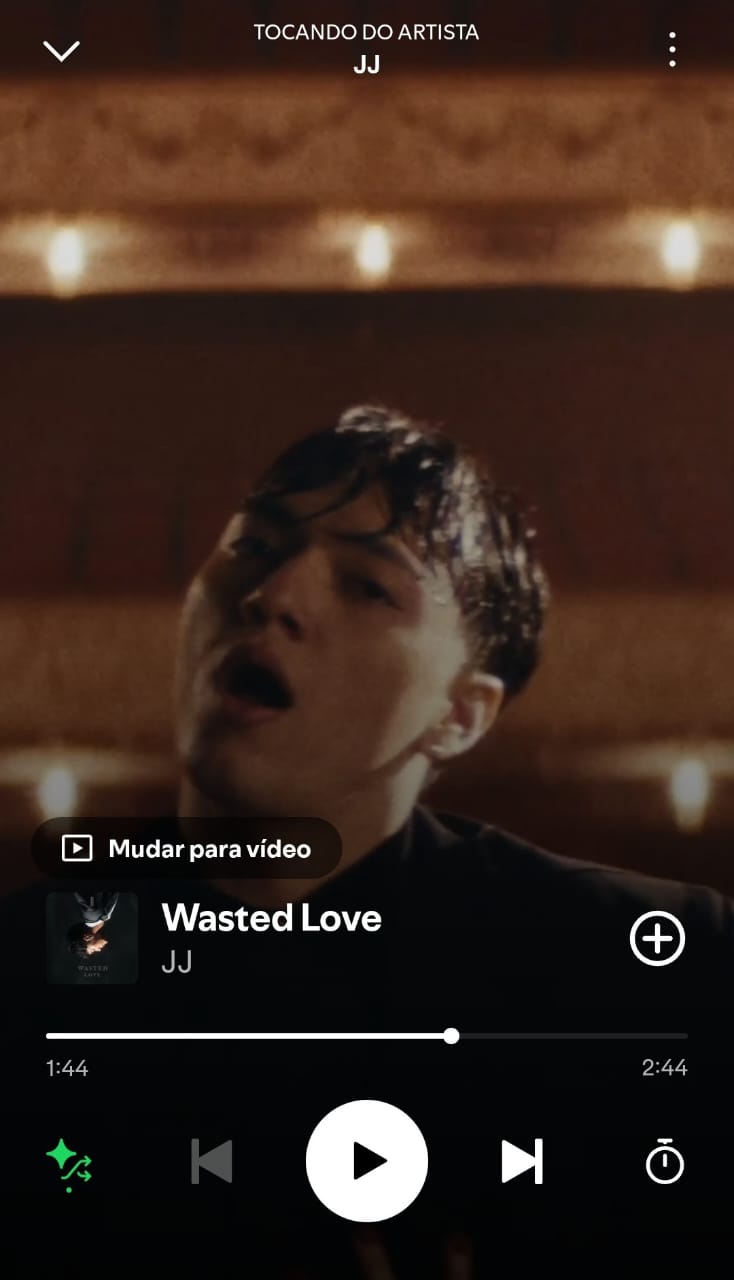Image resolution: width=734 pixels, height=1280 pixels.
Task: Toggle playback with the play control
Action: point(367,1162)
